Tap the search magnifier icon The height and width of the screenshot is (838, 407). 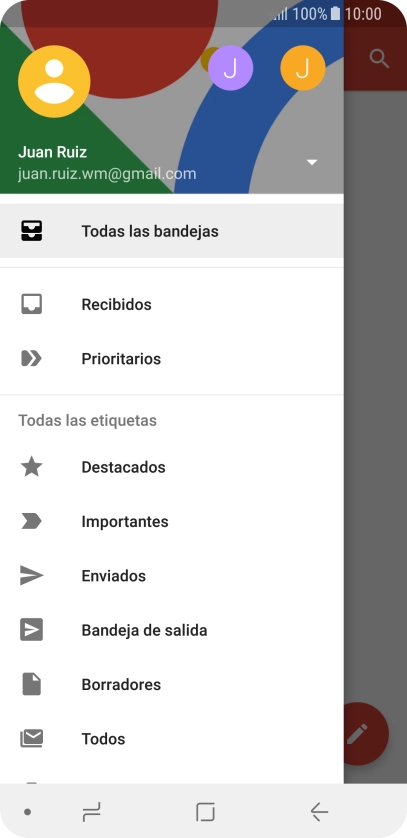[379, 58]
